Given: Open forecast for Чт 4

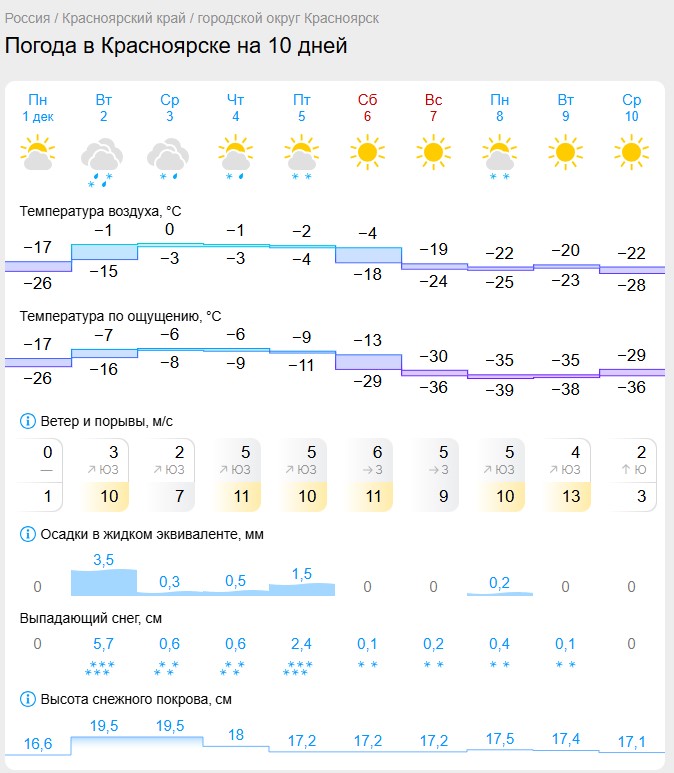Looking at the screenshot, I should pos(236,107).
